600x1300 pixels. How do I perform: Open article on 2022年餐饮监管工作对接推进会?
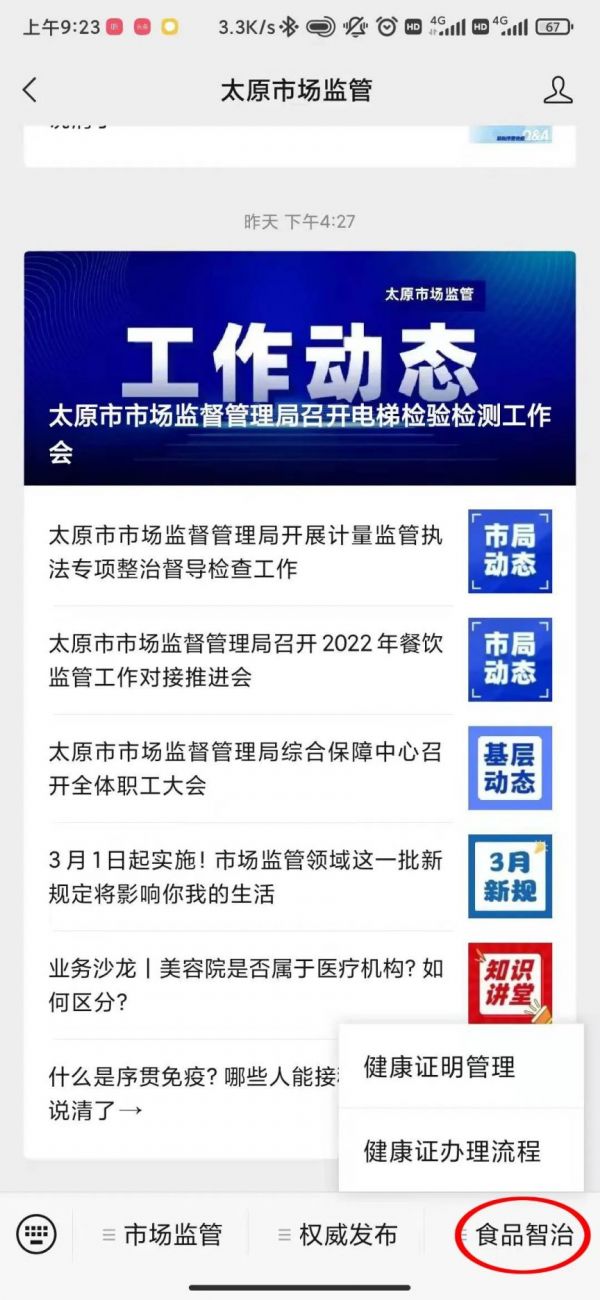click(300, 660)
